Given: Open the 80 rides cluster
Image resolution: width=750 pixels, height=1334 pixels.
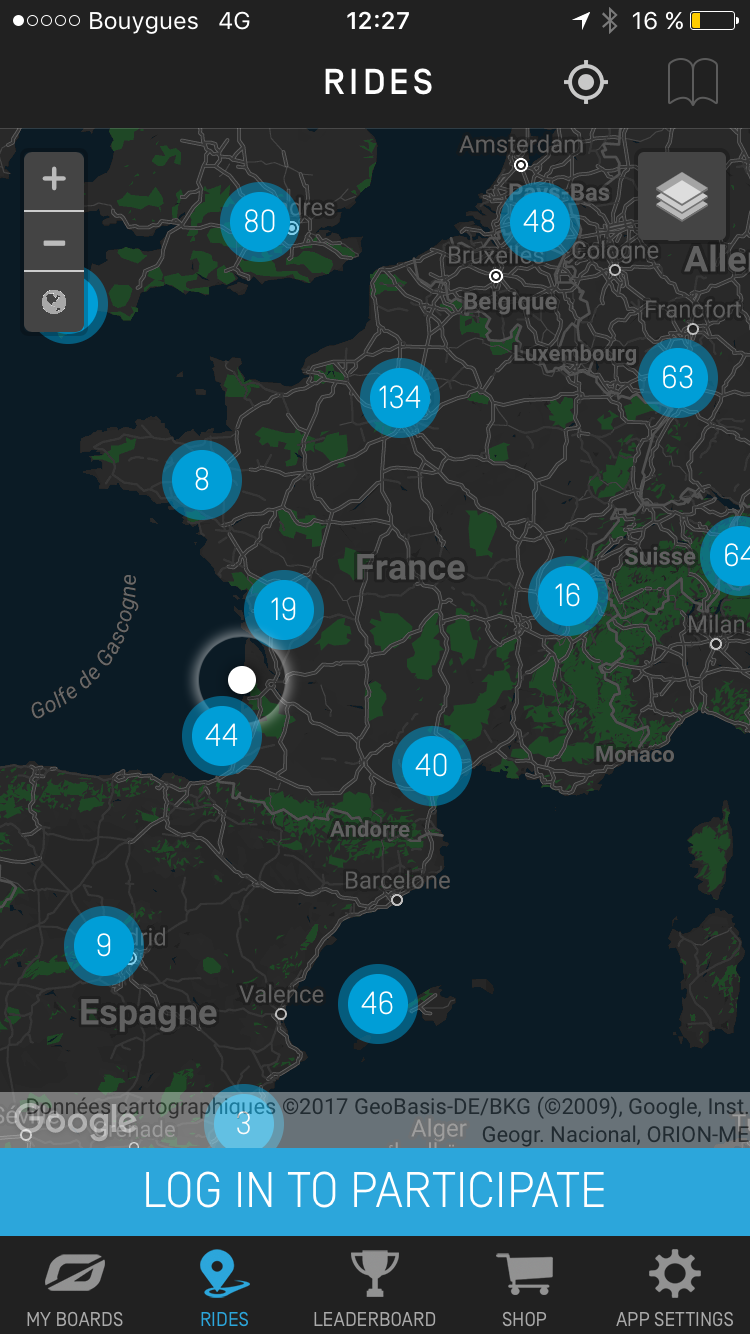Looking at the screenshot, I should pyautogui.click(x=260, y=221).
